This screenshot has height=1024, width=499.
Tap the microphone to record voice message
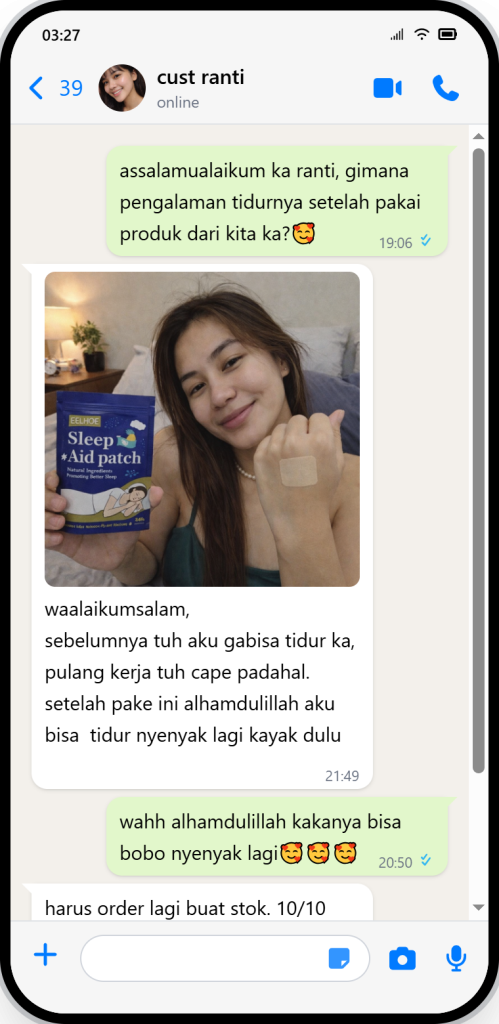(456, 958)
